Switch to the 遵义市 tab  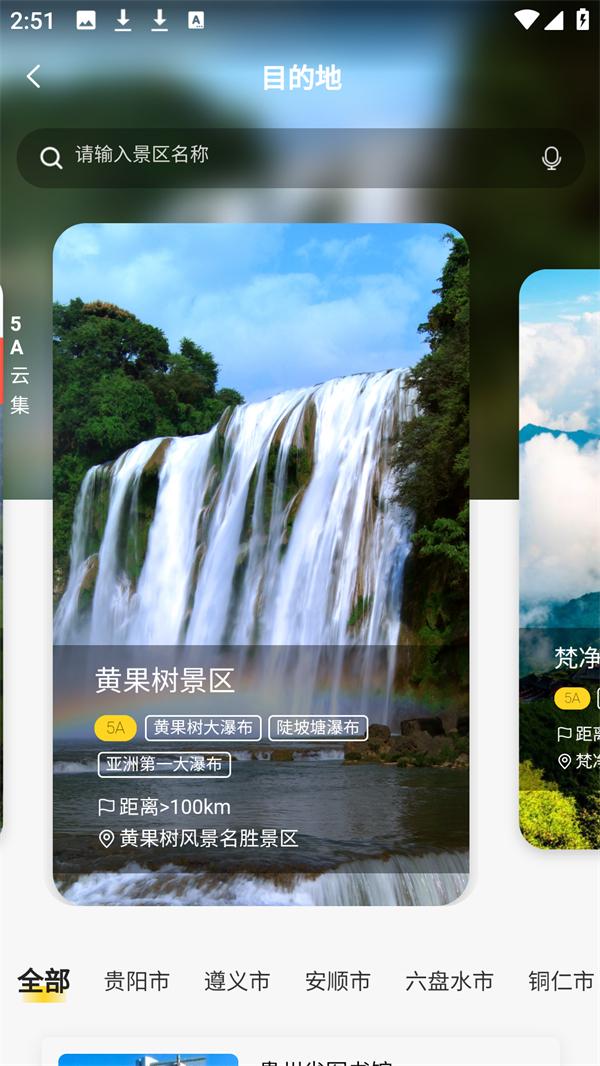tap(237, 981)
